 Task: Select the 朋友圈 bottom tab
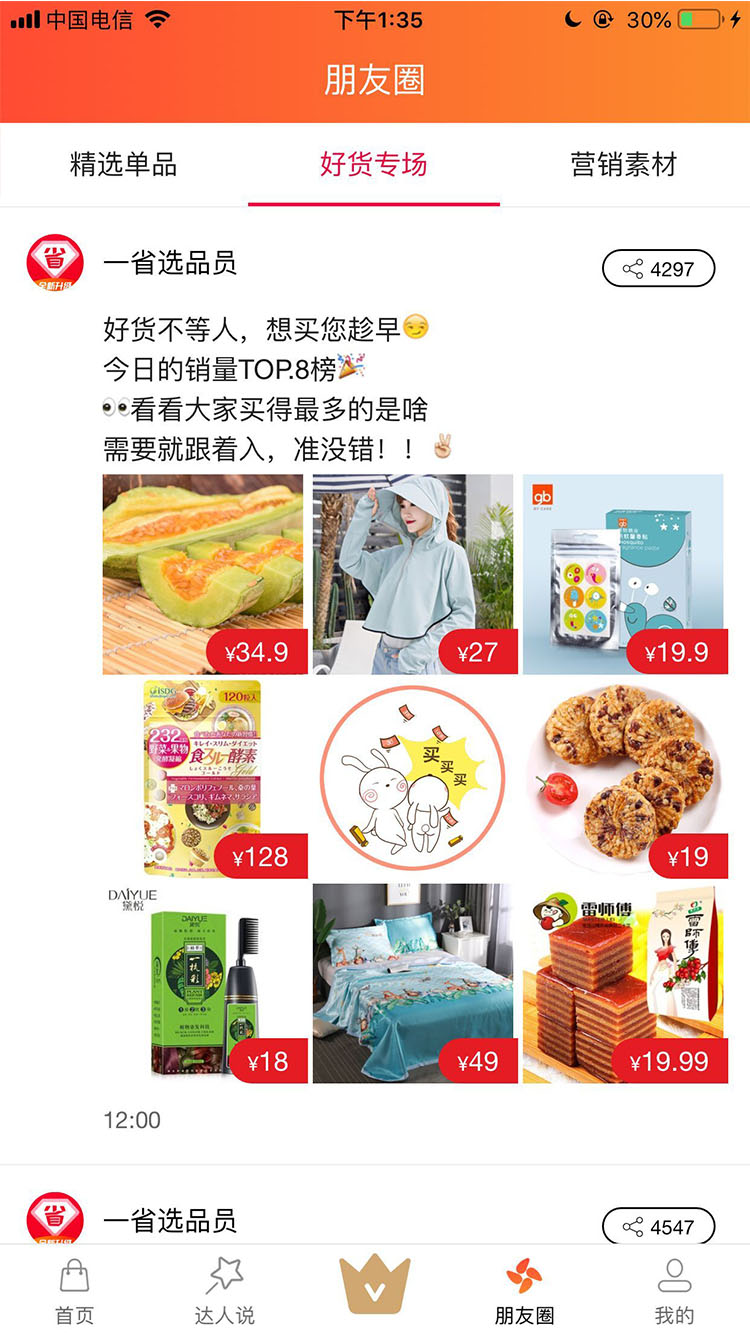(523, 1292)
